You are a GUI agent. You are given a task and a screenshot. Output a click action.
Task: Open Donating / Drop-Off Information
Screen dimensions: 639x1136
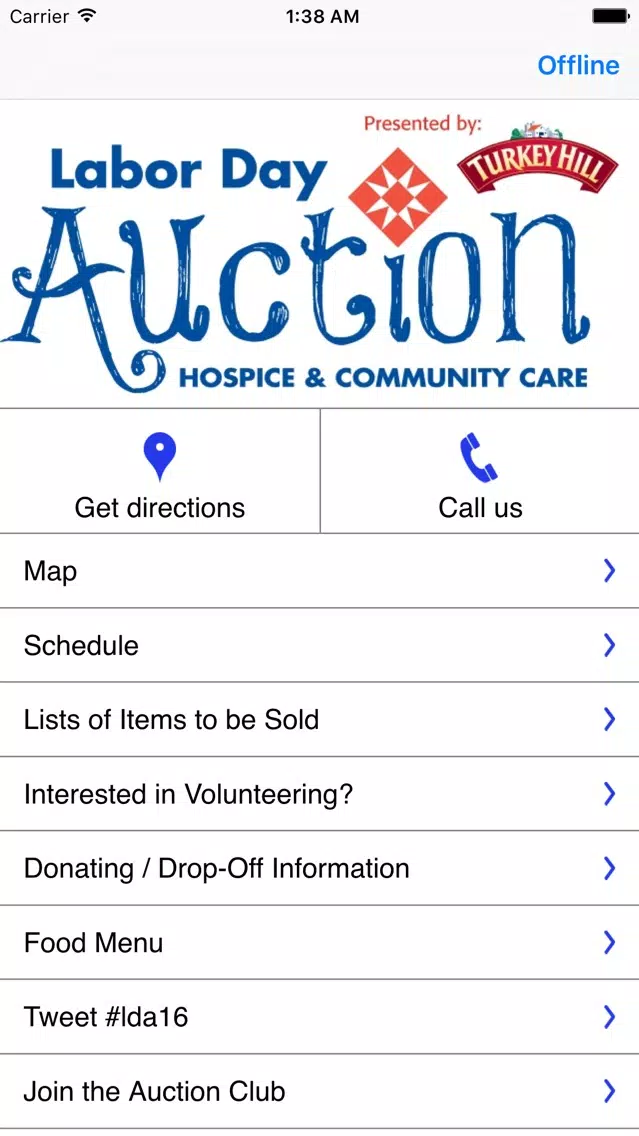(320, 868)
